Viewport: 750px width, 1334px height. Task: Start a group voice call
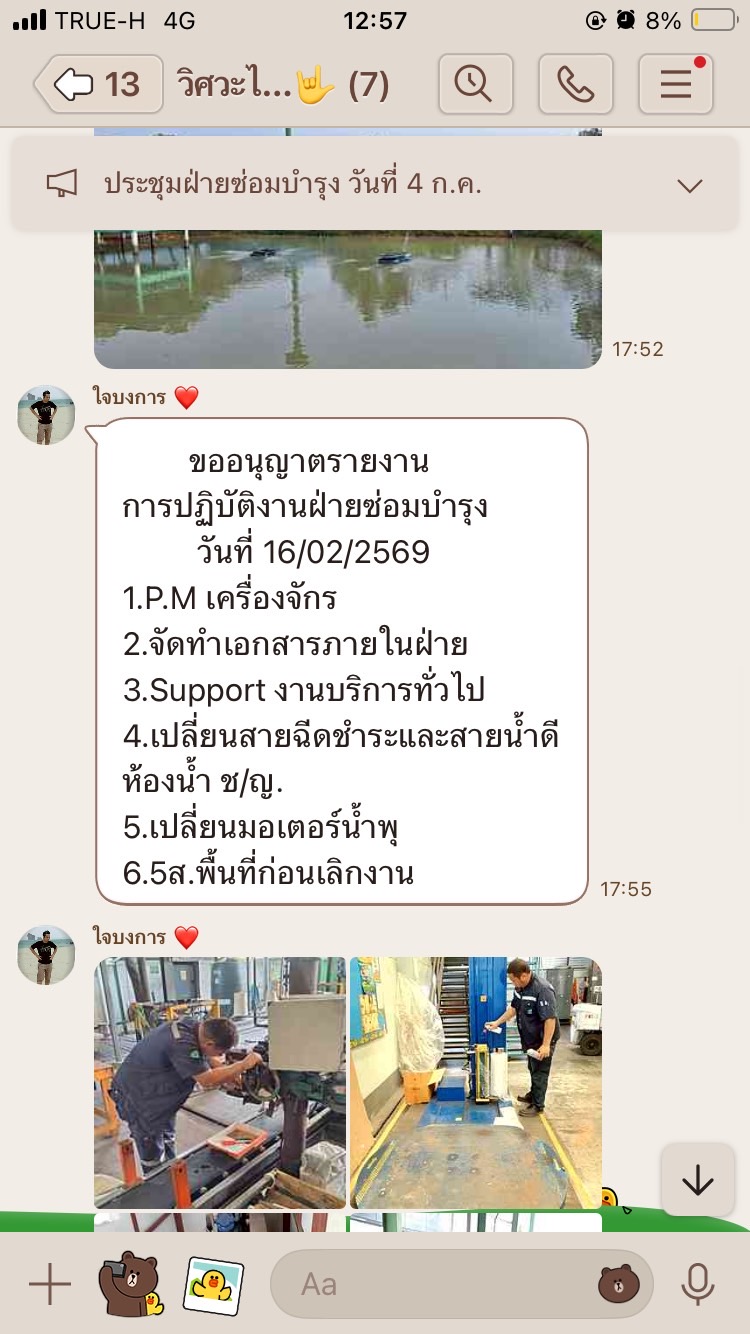pos(575,84)
